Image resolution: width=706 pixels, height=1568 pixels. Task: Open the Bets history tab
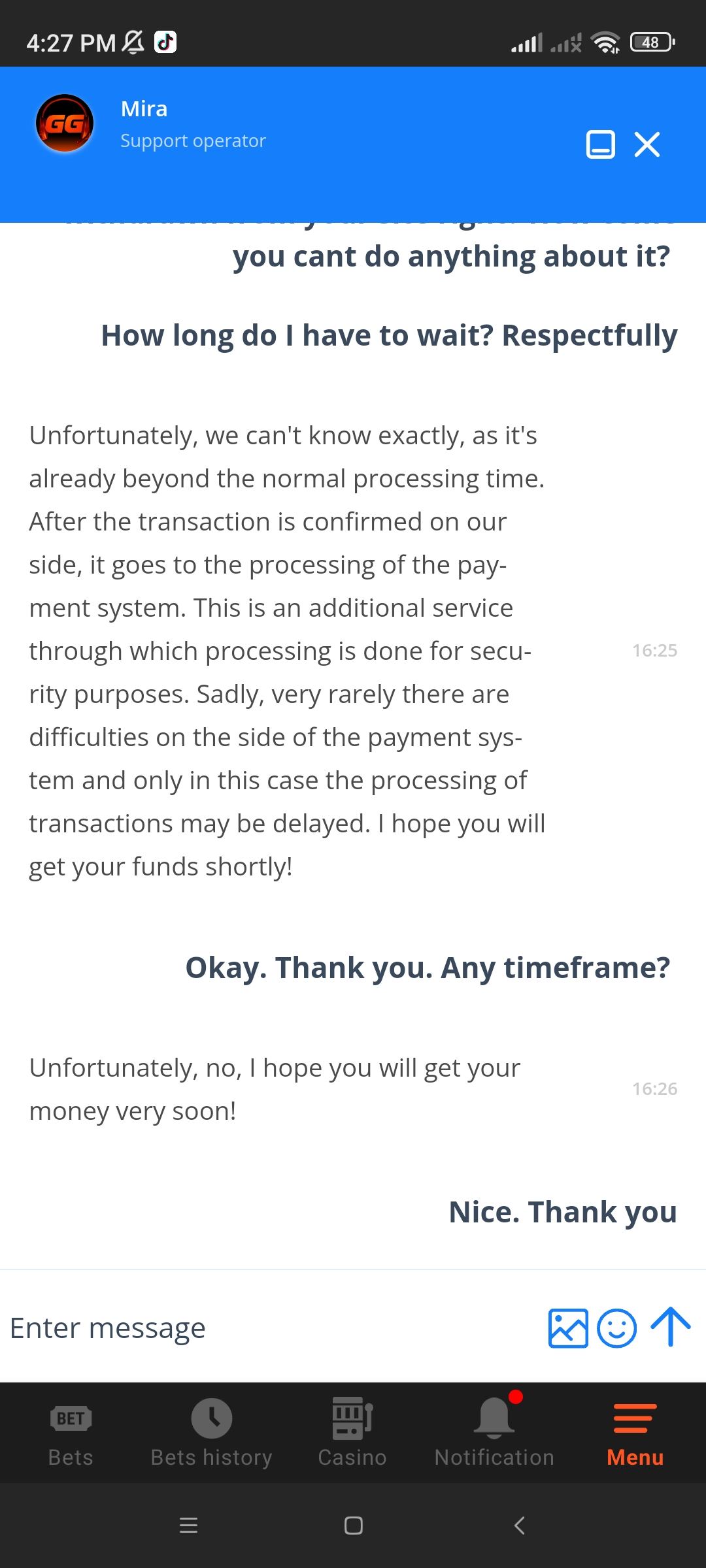pos(211,1433)
